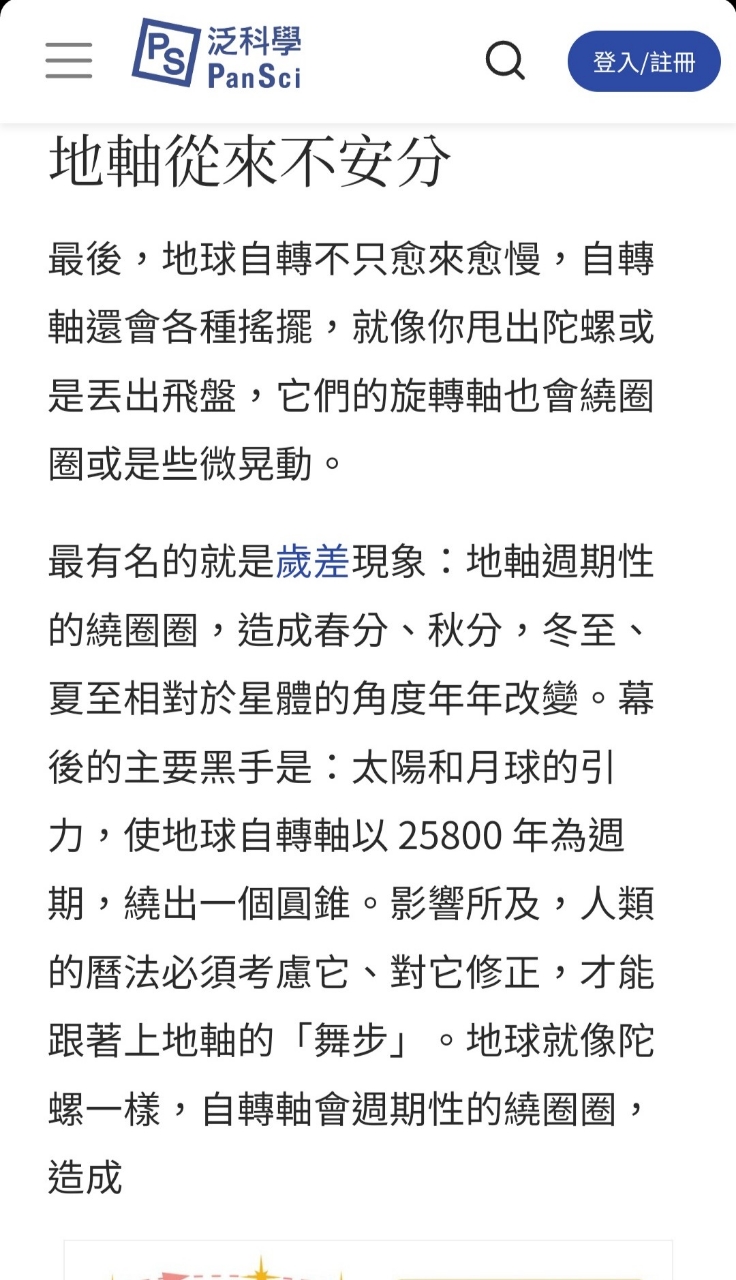Tap the 登入/註冊 button
736x1280 pixels.
pyautogui.click(x=644, y=62)
